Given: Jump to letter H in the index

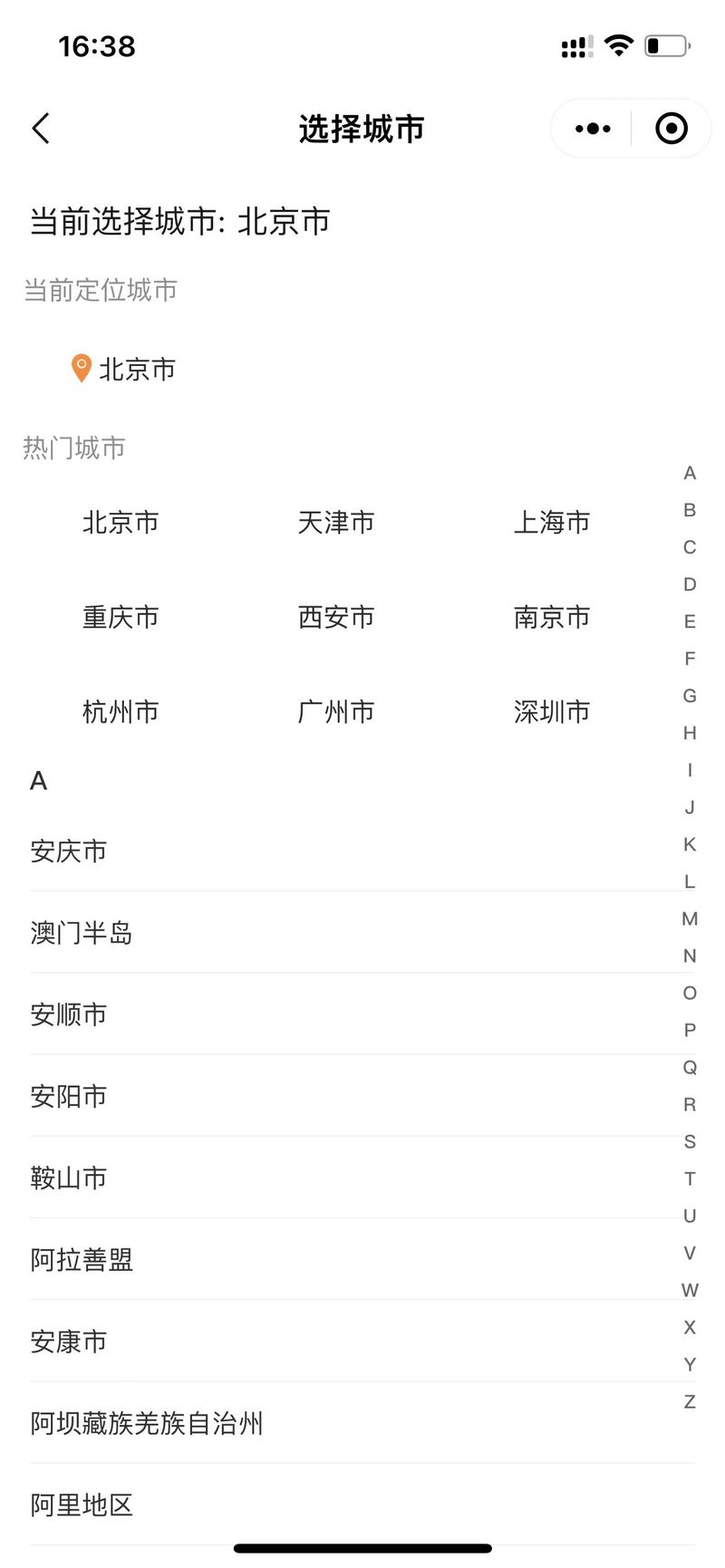Looking at the screenshot, I should coord(690,733).
